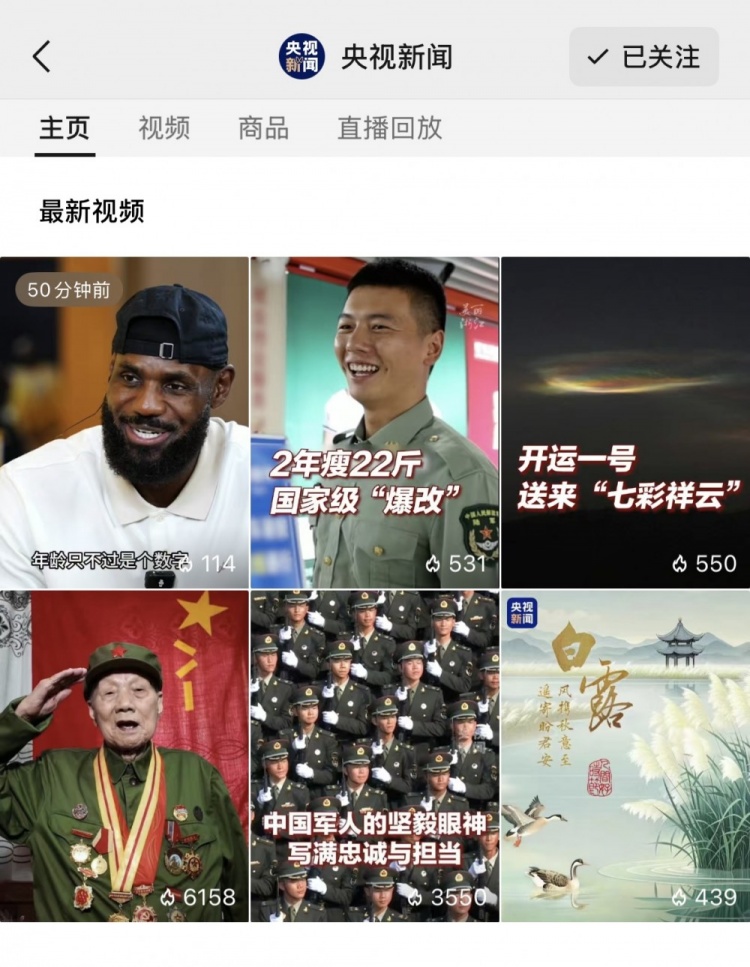Switch to the 视频 tab
Image resolution: width=750 pixels, height=967 pixels.
[x=164, y=128]
